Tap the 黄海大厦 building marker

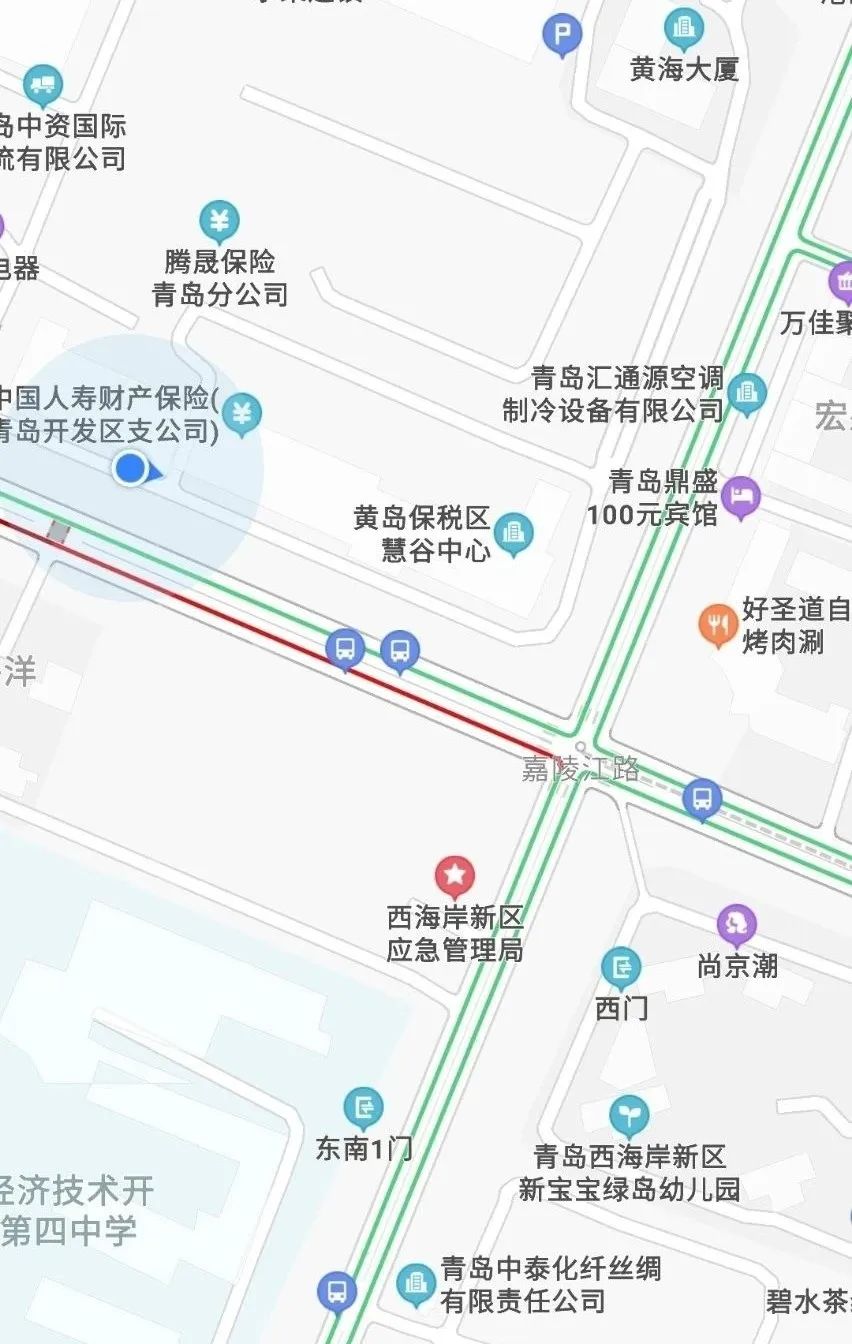[684, 29]
